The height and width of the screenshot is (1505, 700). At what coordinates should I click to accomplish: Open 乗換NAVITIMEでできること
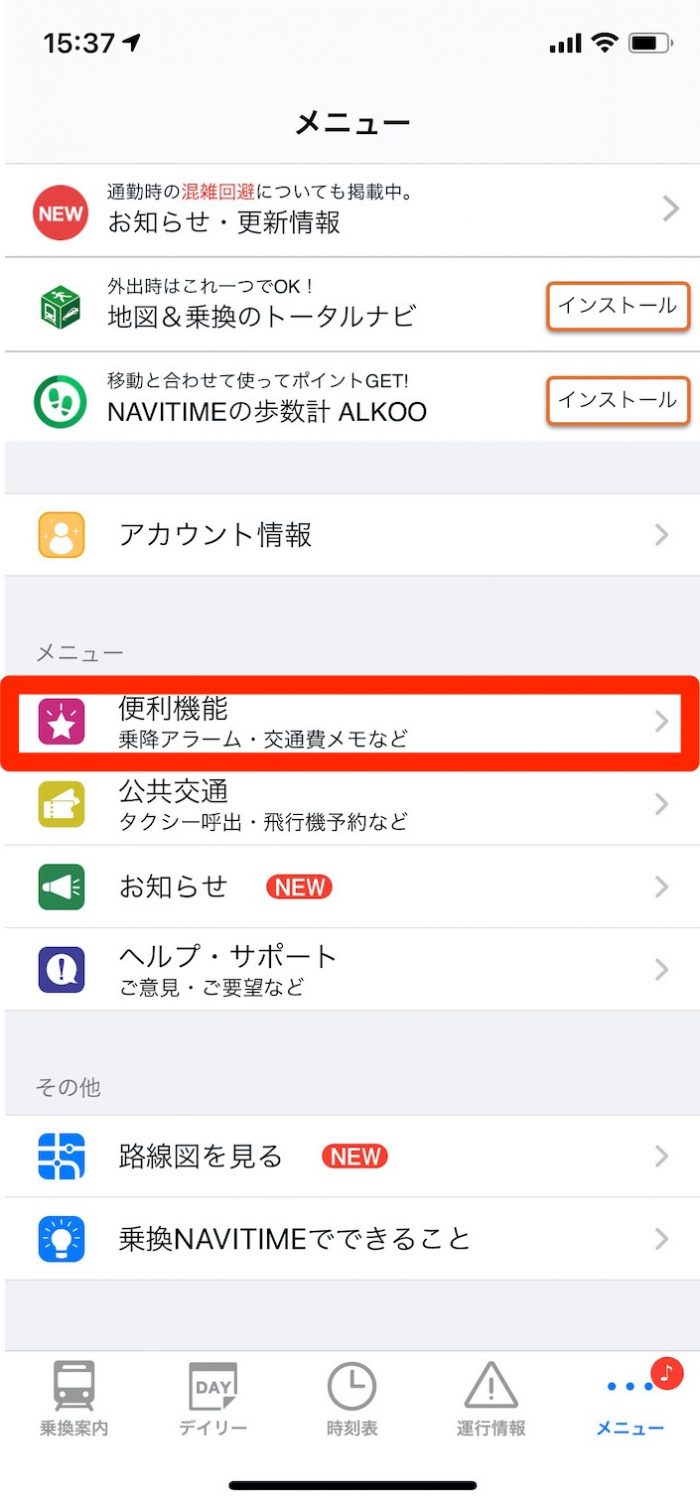coord(350,1239)
